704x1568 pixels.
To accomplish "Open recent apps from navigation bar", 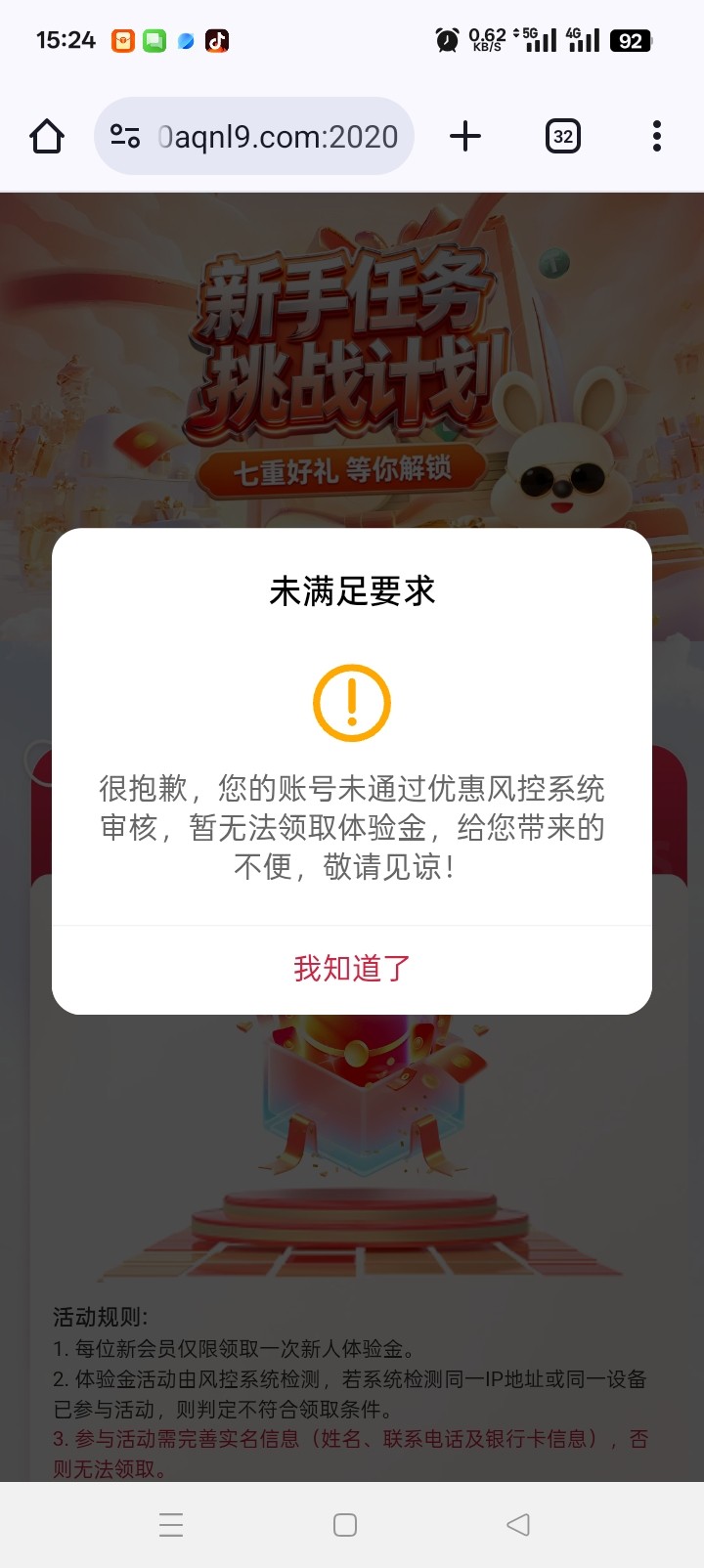I will point(171,1525).
